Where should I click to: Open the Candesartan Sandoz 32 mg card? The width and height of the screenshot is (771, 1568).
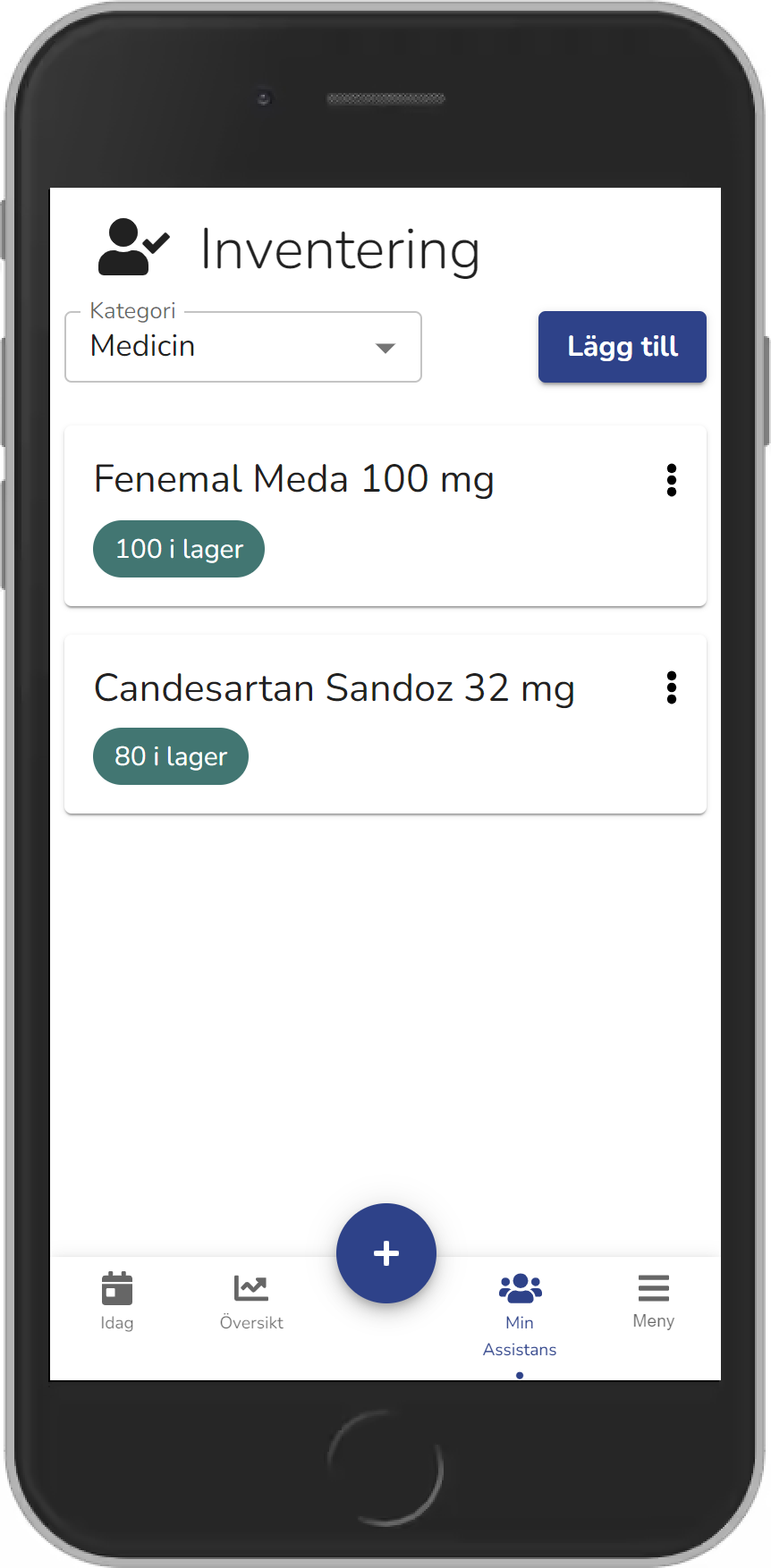tap(358, 724)
